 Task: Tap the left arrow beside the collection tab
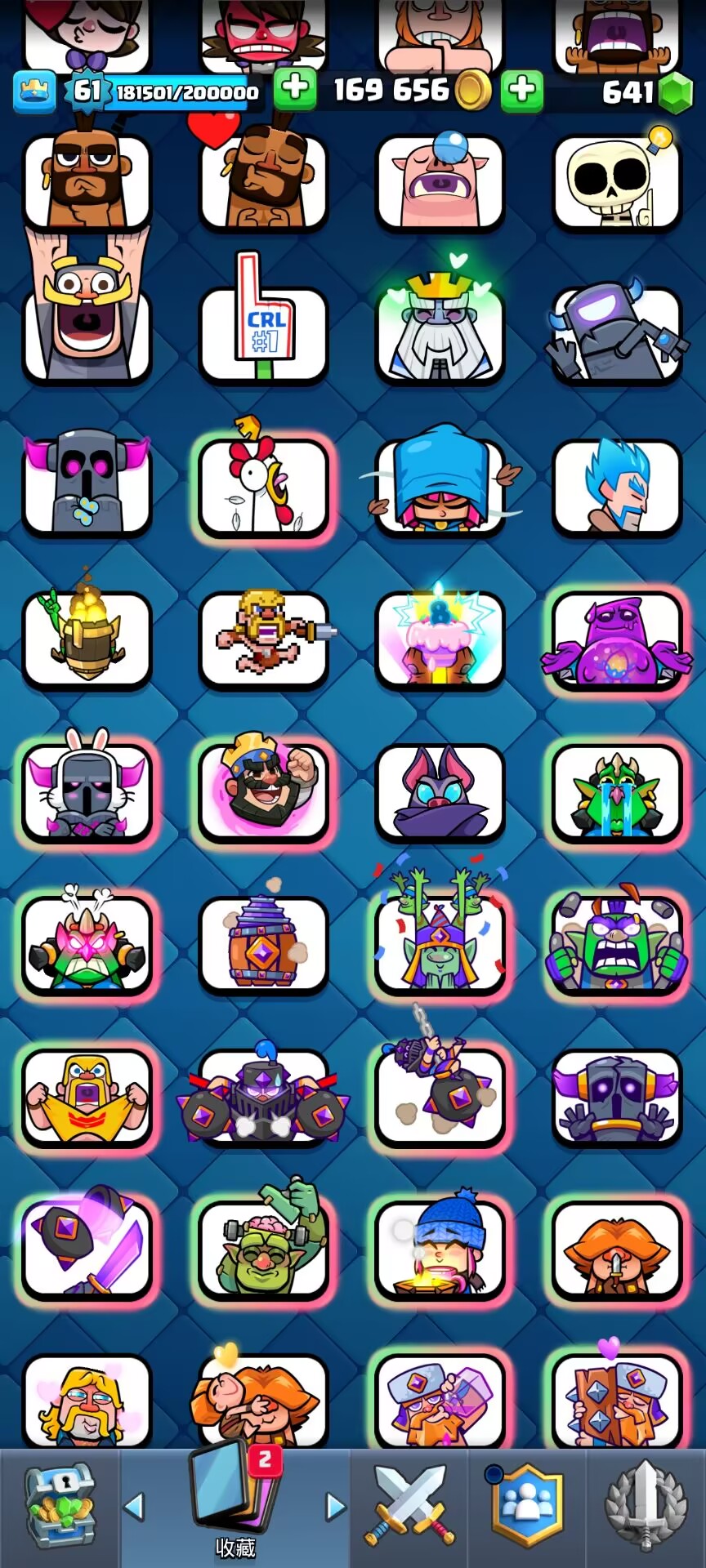tap(134, 1506)
